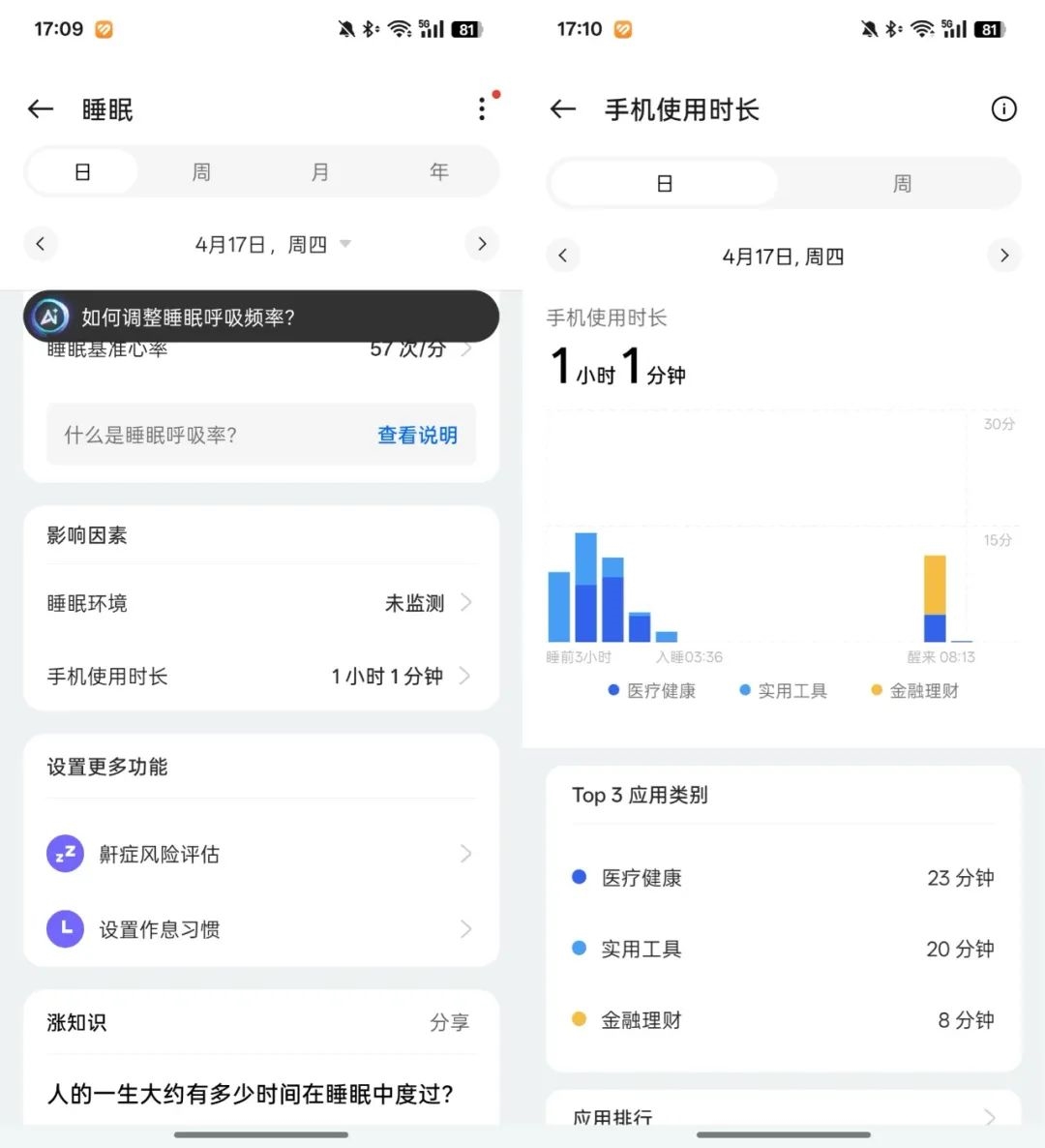Image resolution: width=1045 pixels, height=1148 pixels.
Task: Go back from the 手机使用时长 page
Action: (563, 109)
